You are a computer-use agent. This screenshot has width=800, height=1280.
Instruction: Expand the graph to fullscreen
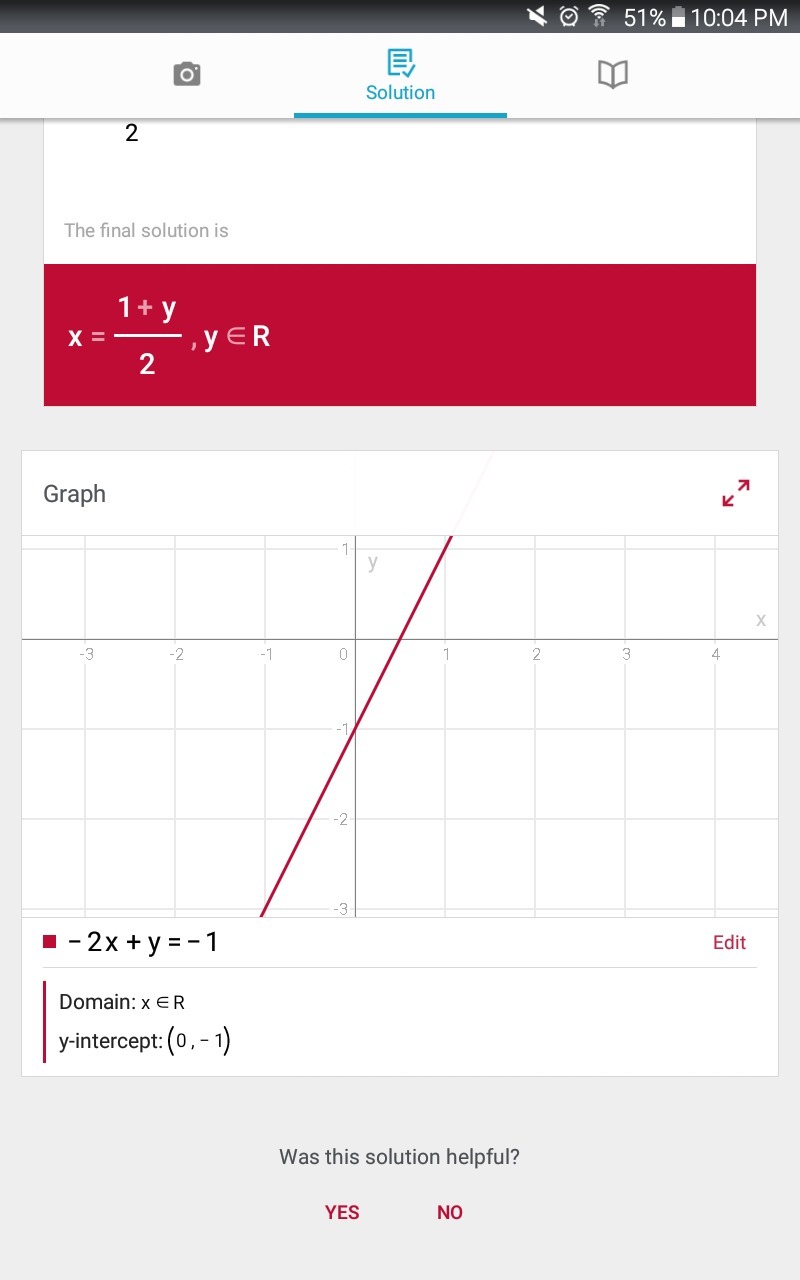736,493
